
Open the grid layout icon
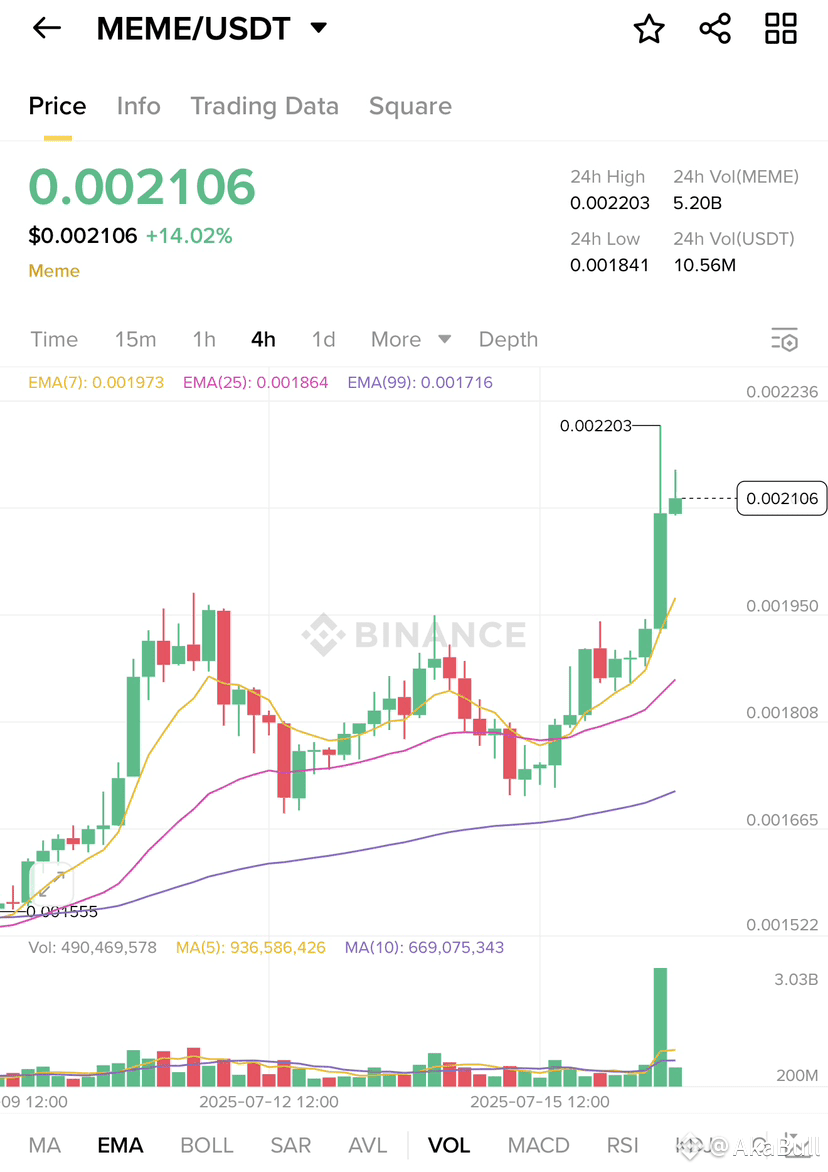pyautogui.click(x=781, y=28)
